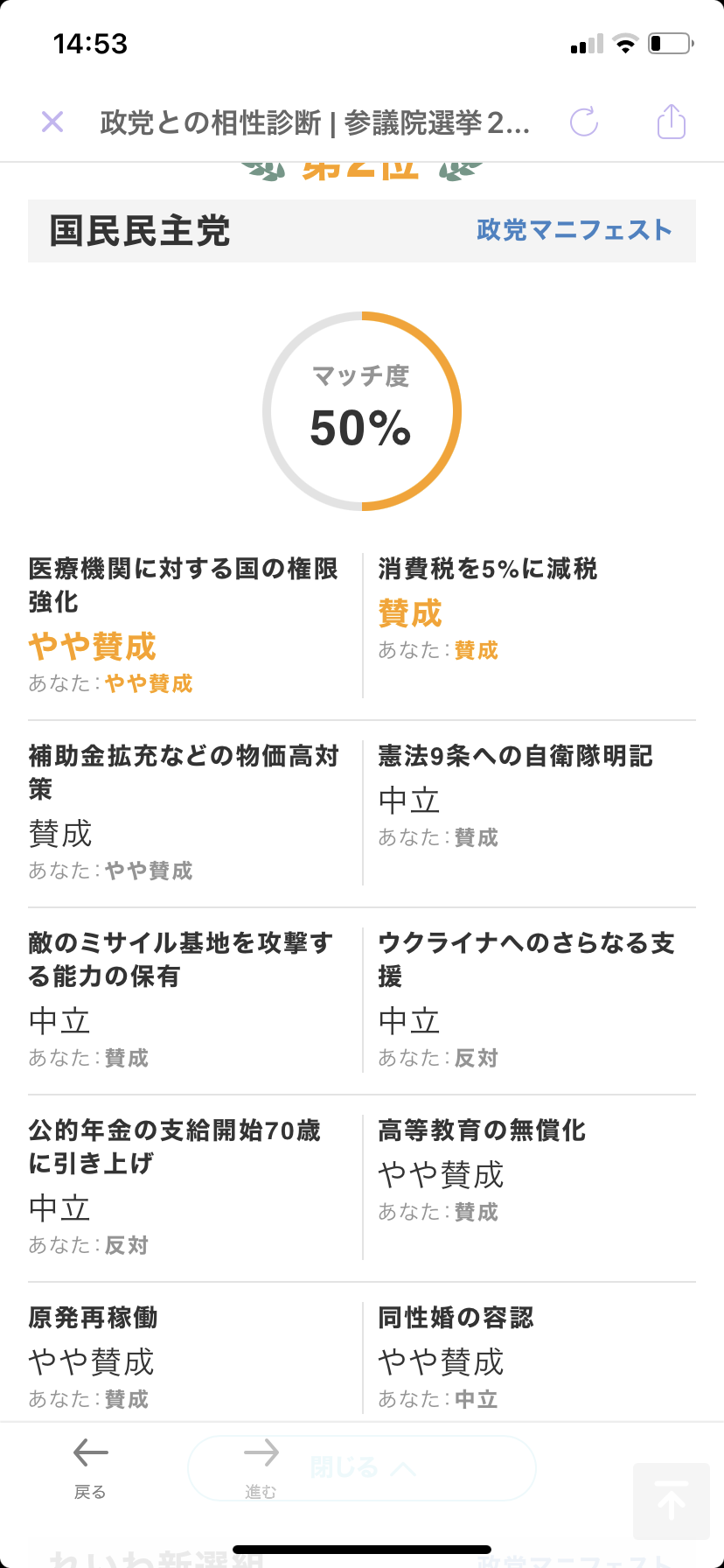Screen dimensions: 724x1568
Task: Jump to top with the up-arrow button
Action: point(672,1501)
